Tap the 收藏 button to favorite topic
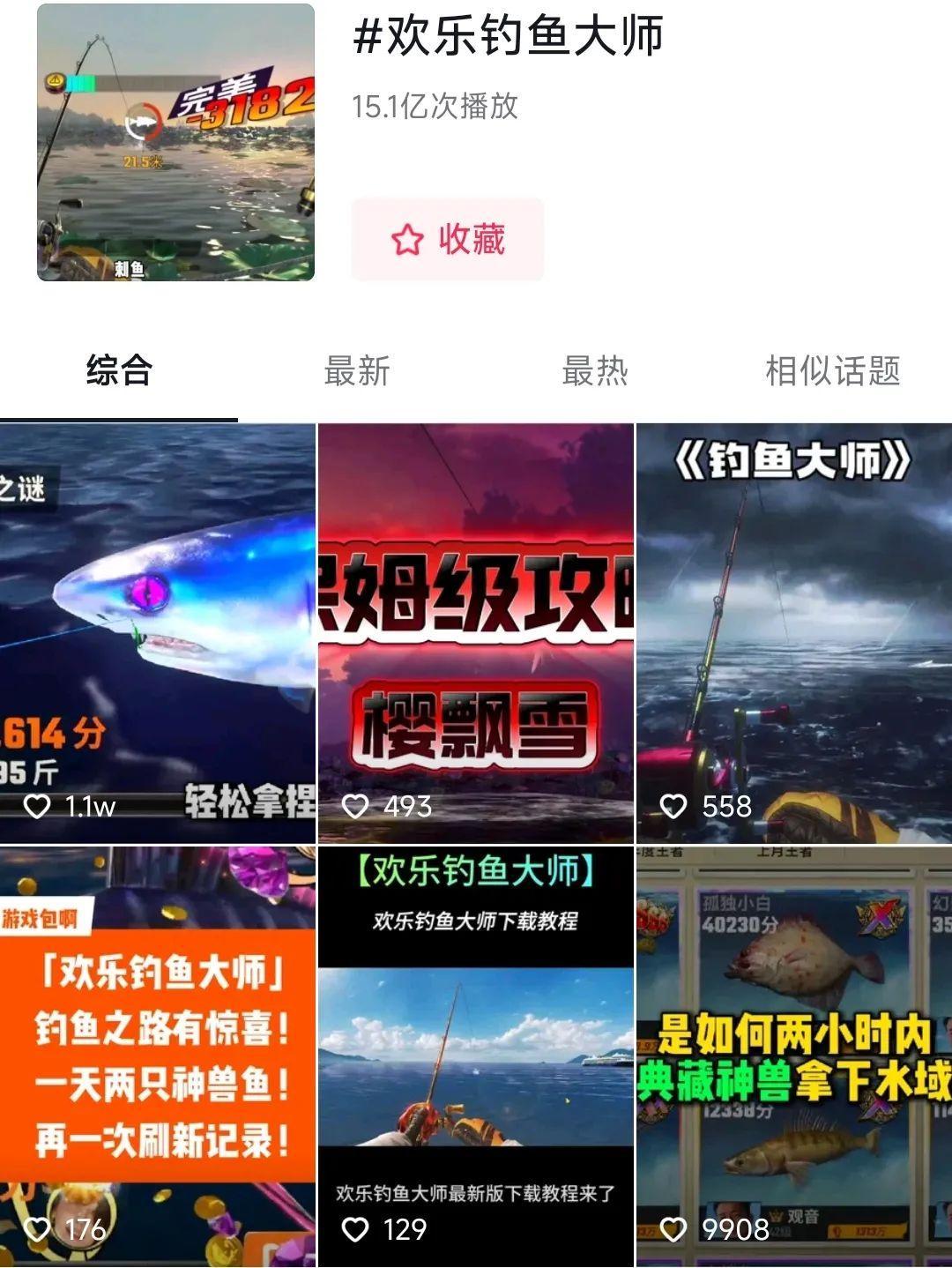 pos(448,240)
